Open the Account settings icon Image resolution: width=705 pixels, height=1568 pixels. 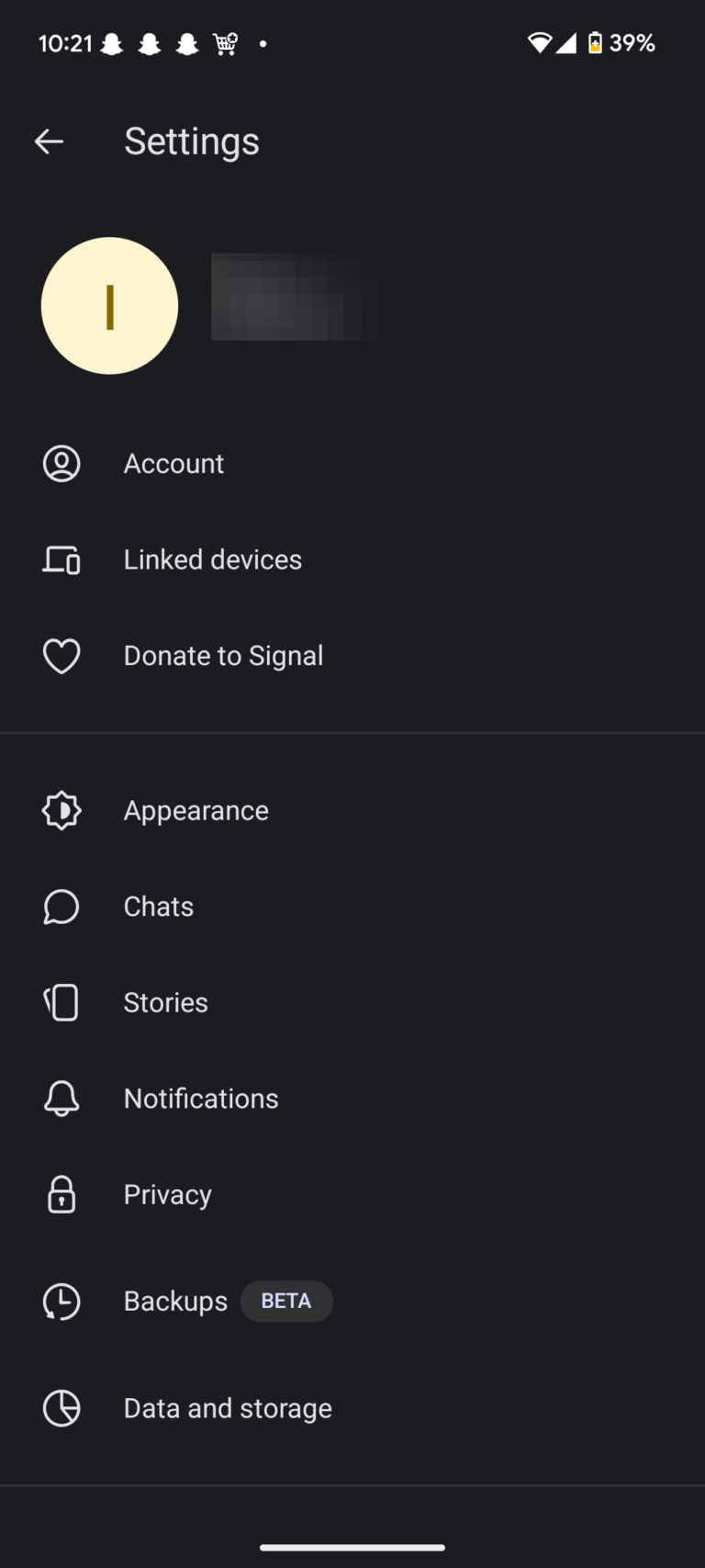tap(62, 464)
